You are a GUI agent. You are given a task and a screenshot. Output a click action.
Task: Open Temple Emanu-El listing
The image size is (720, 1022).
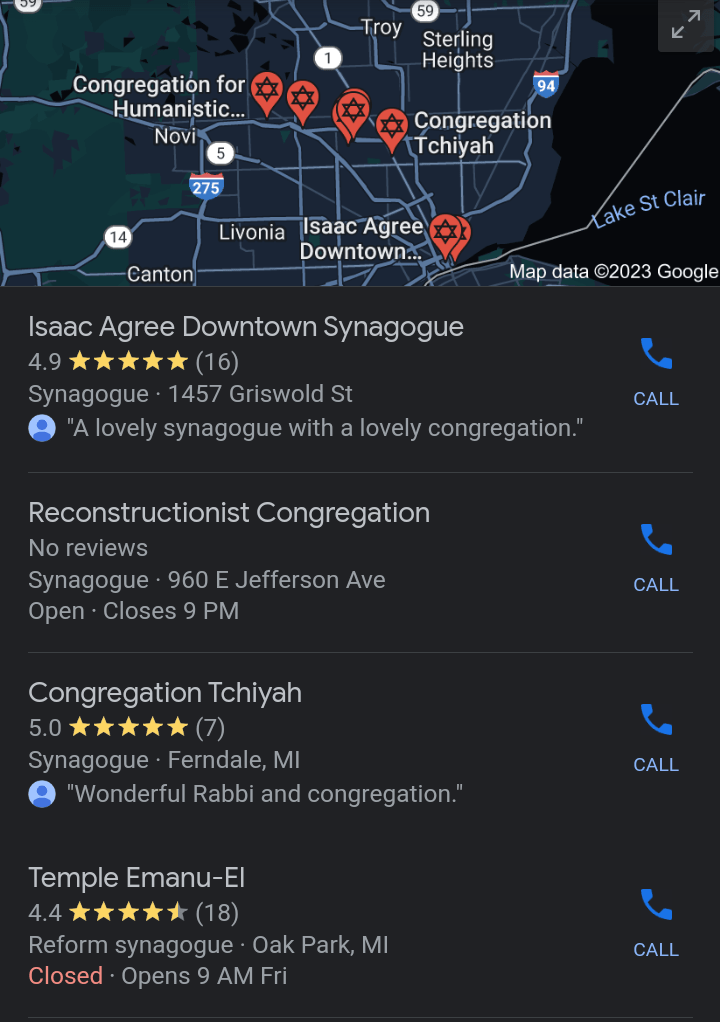click(137, 878)
